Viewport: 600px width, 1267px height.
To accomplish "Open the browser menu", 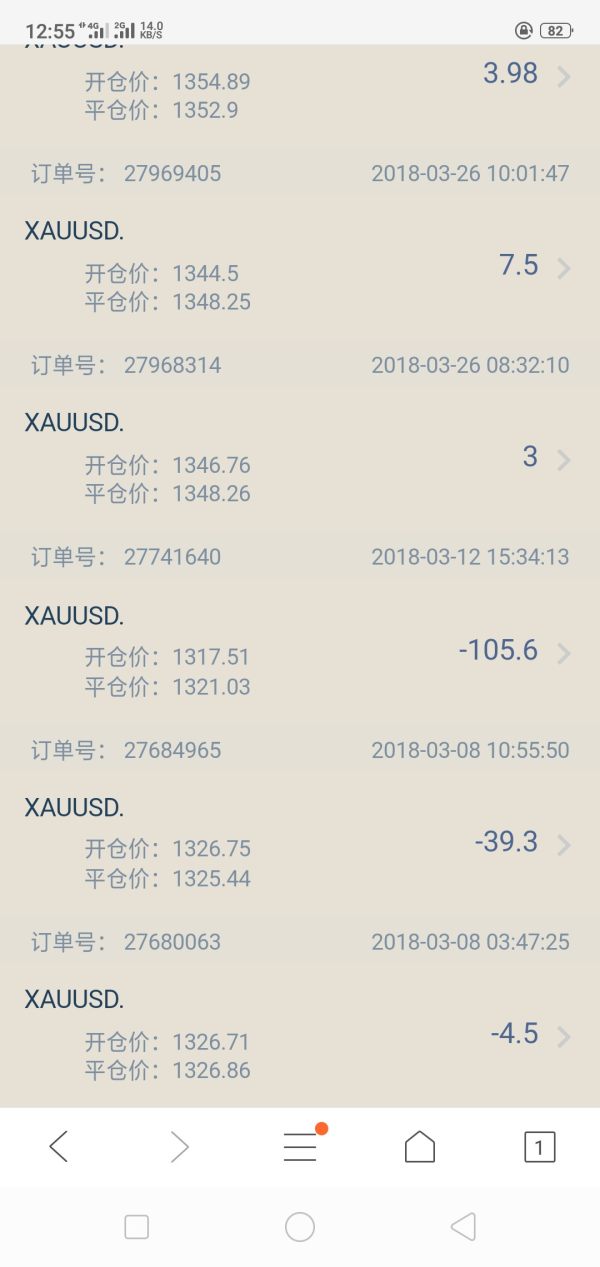I will [x=300, y=1146].
